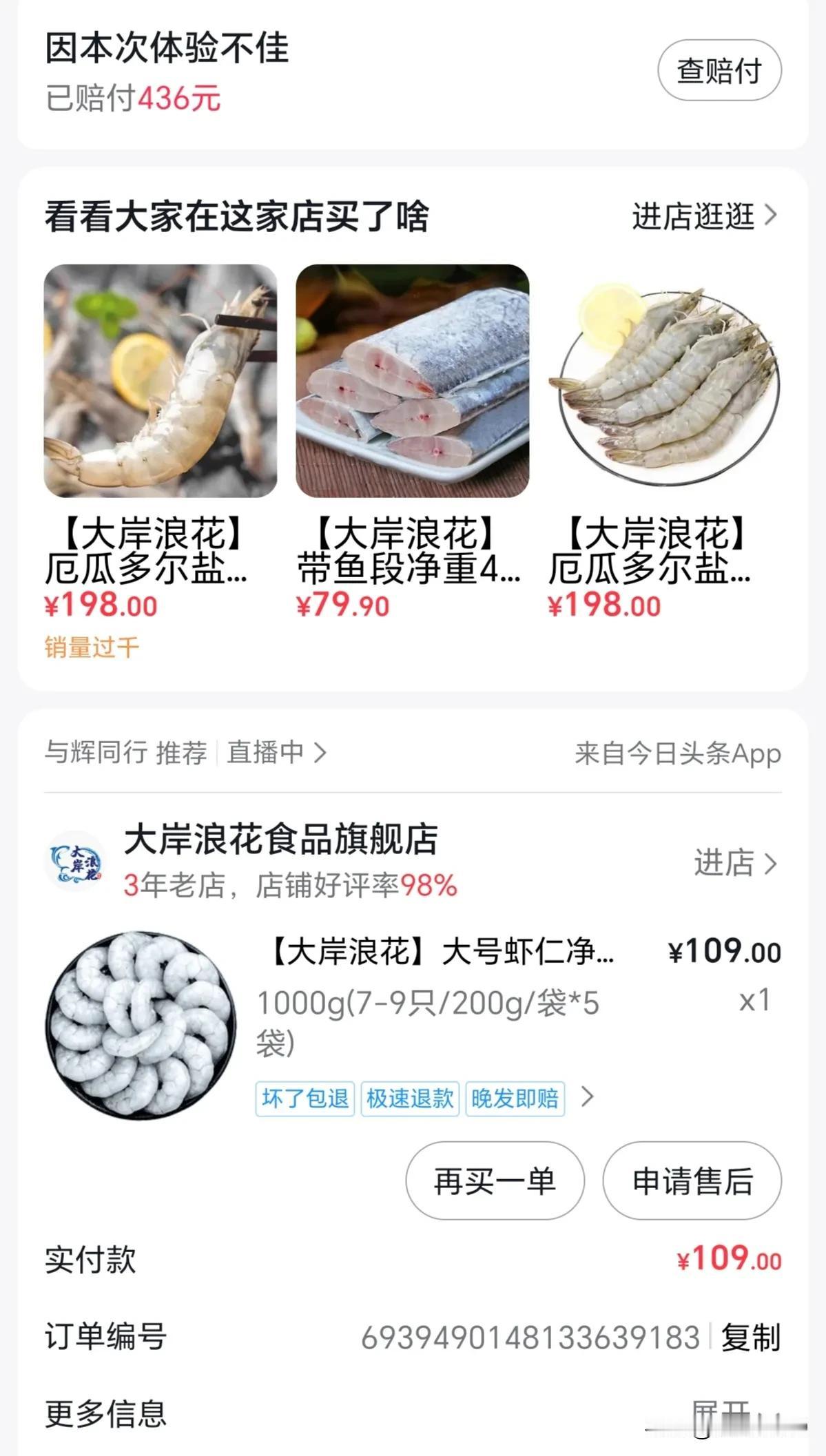Tap the 查赔付 button
Screen dimensions: 826x1456
point(719,70)
